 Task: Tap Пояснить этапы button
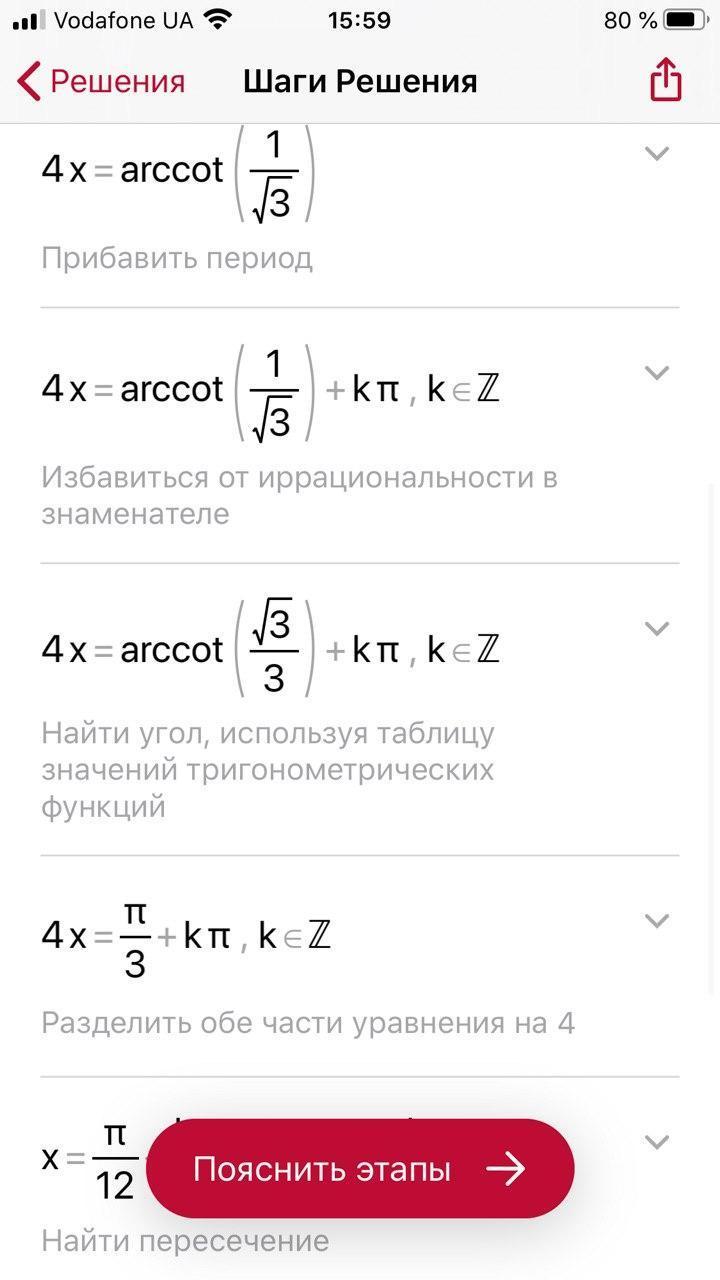[360, 1168]
